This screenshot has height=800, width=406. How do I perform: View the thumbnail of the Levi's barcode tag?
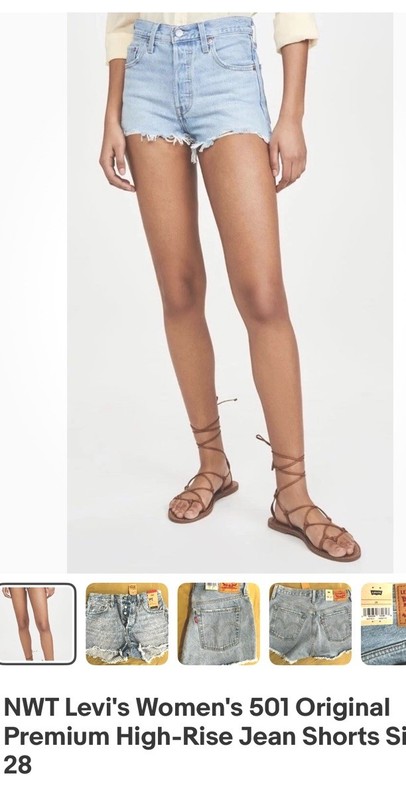384,623
